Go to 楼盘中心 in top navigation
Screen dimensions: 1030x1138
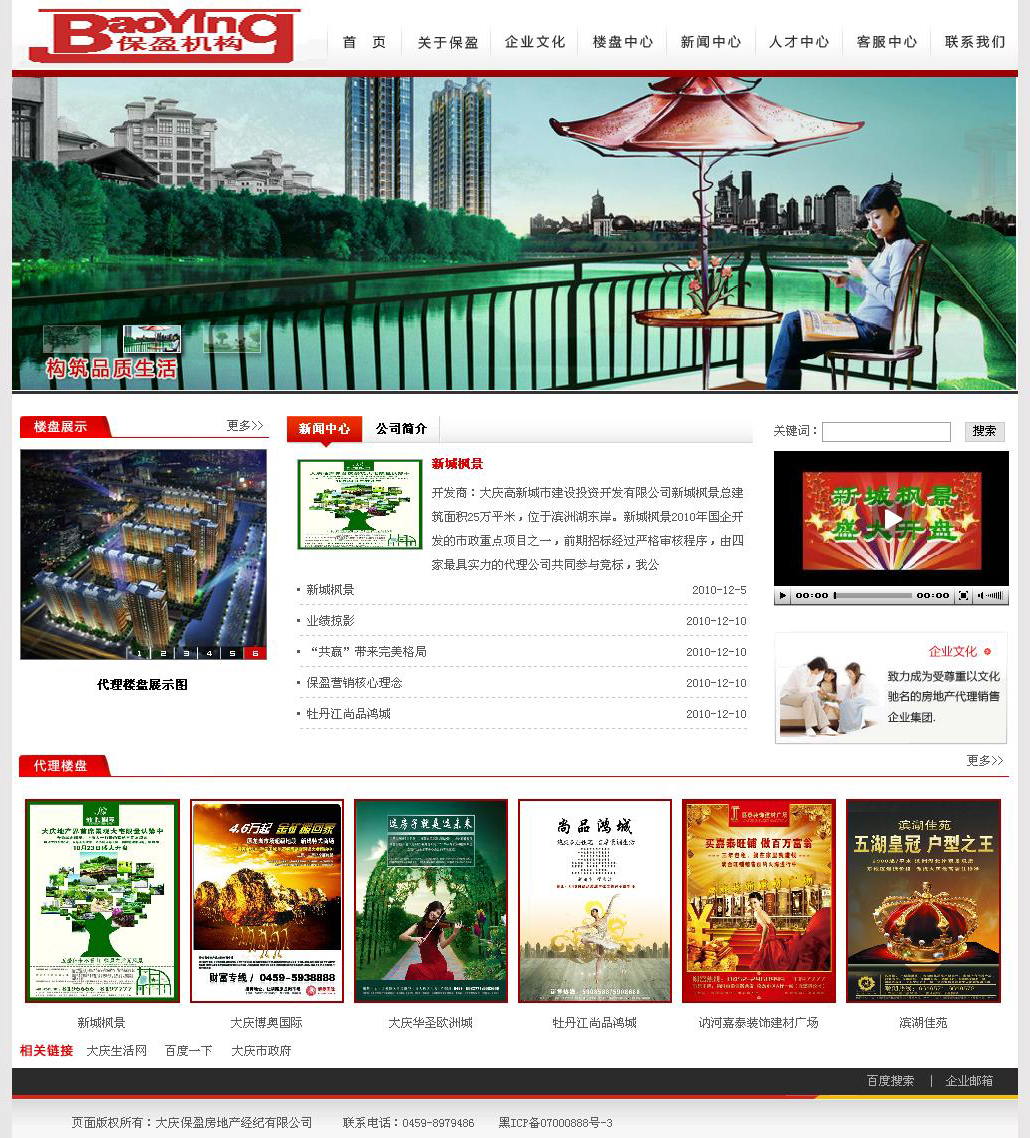click(622, 42)
